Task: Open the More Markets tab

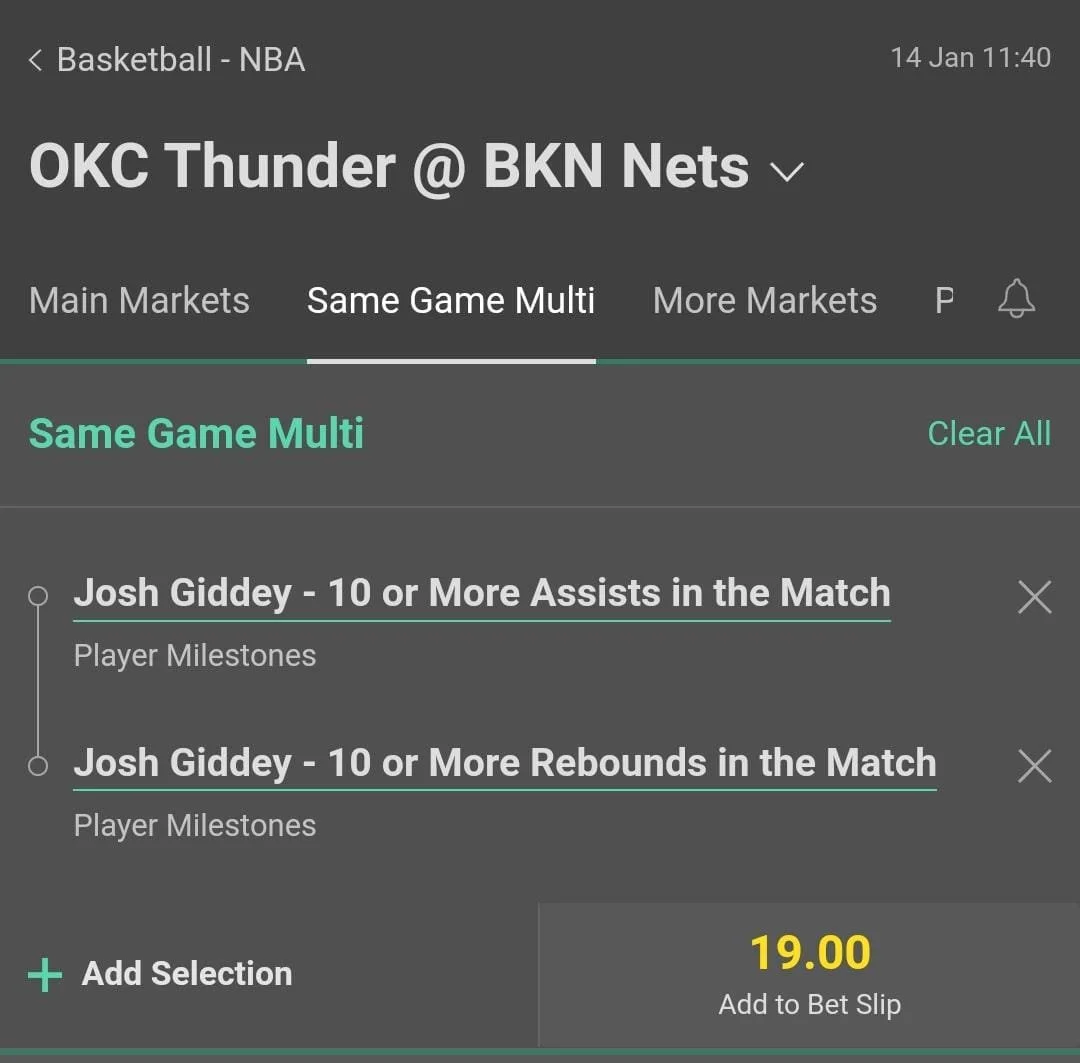Action: [x=764, y=301]
